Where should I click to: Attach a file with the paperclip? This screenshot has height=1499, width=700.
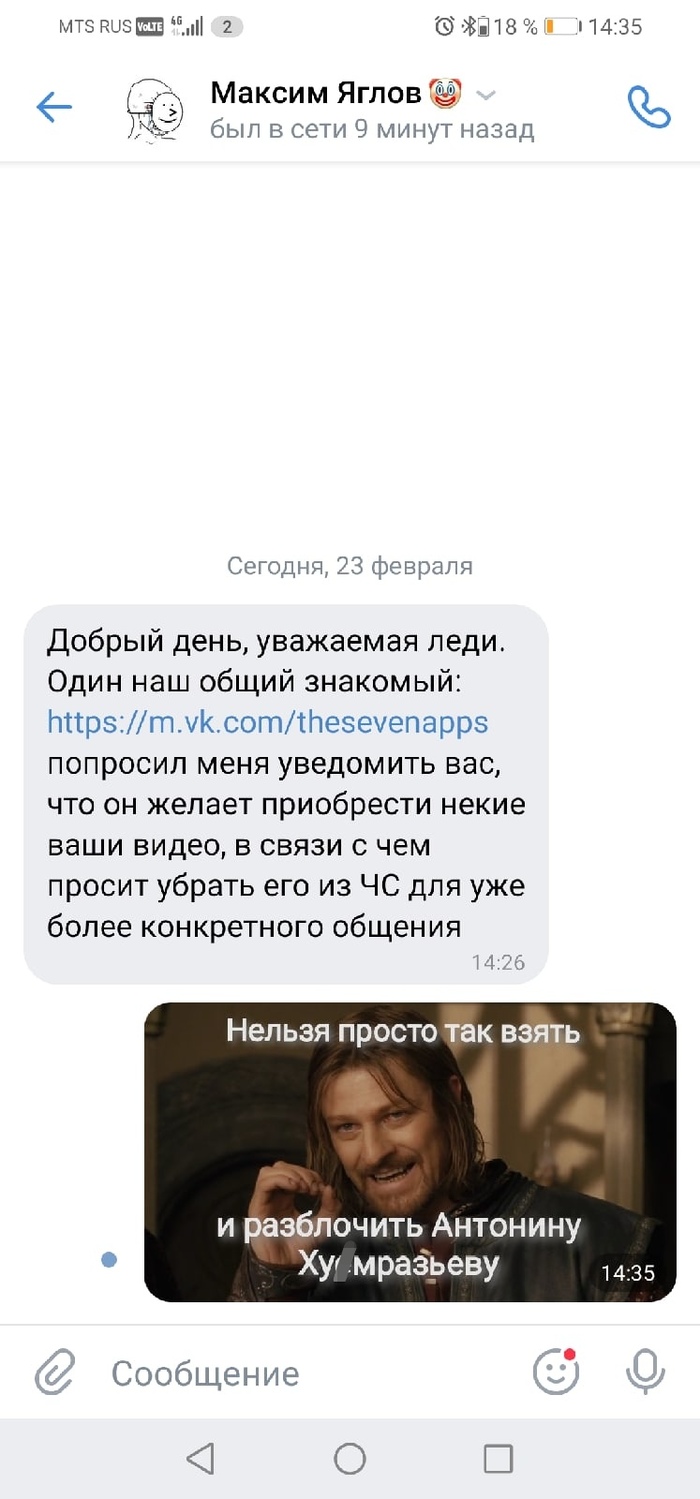pyautogui.click(x=55, y=1373)
